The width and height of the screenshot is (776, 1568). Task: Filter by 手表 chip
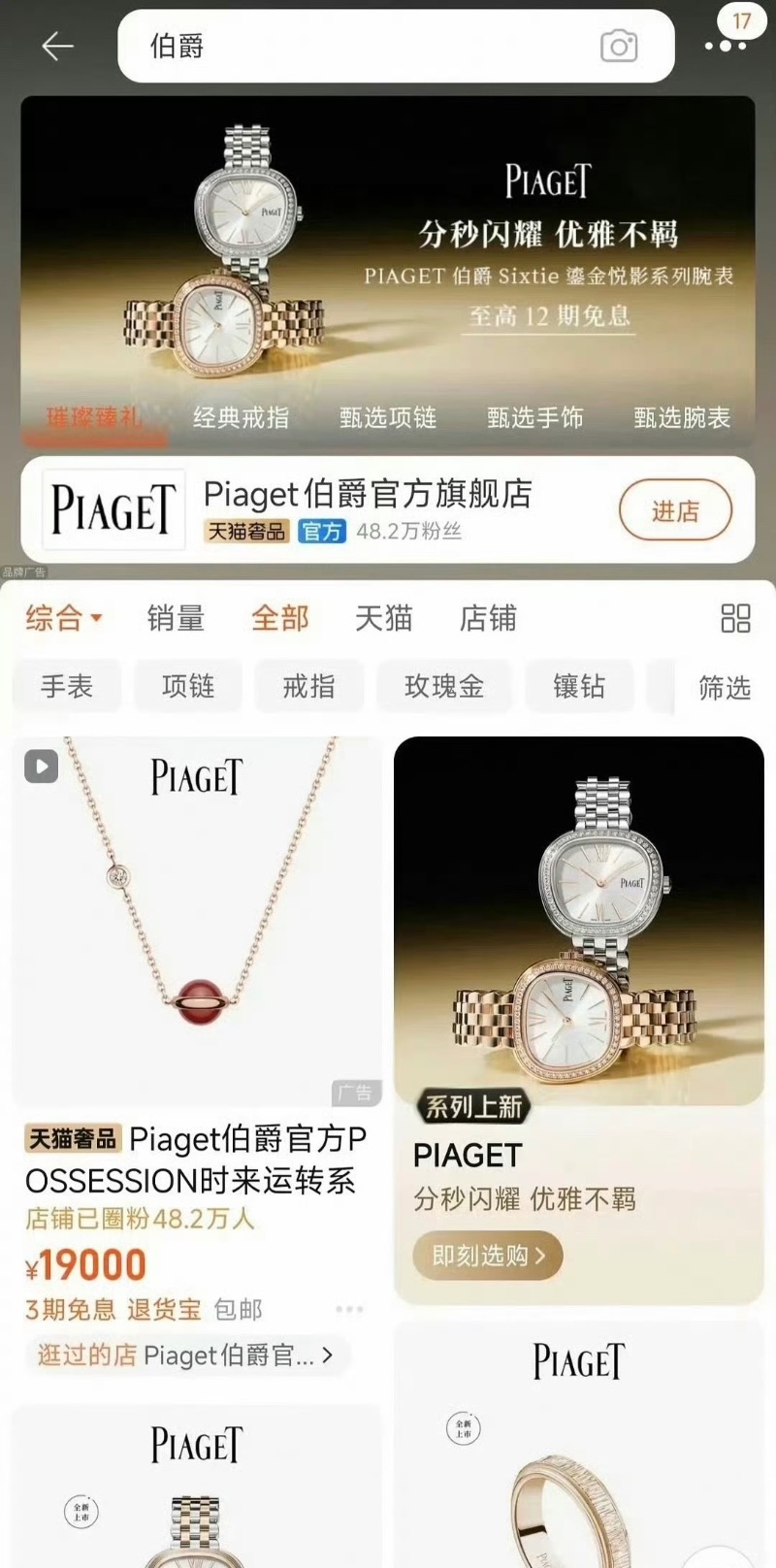point(67,687)
